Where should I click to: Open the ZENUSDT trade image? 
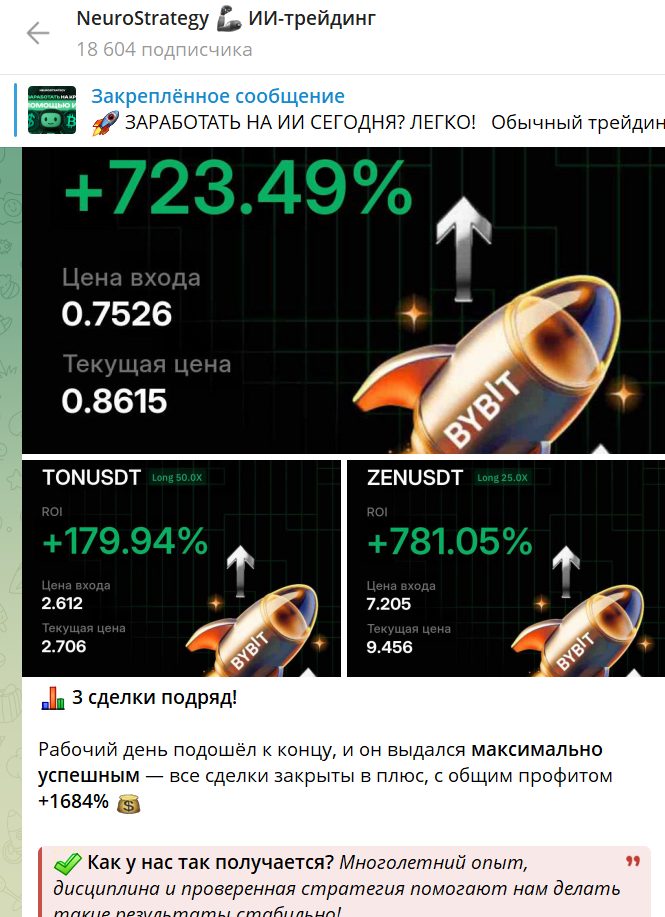pyautogui.click(x=505, y=567)
